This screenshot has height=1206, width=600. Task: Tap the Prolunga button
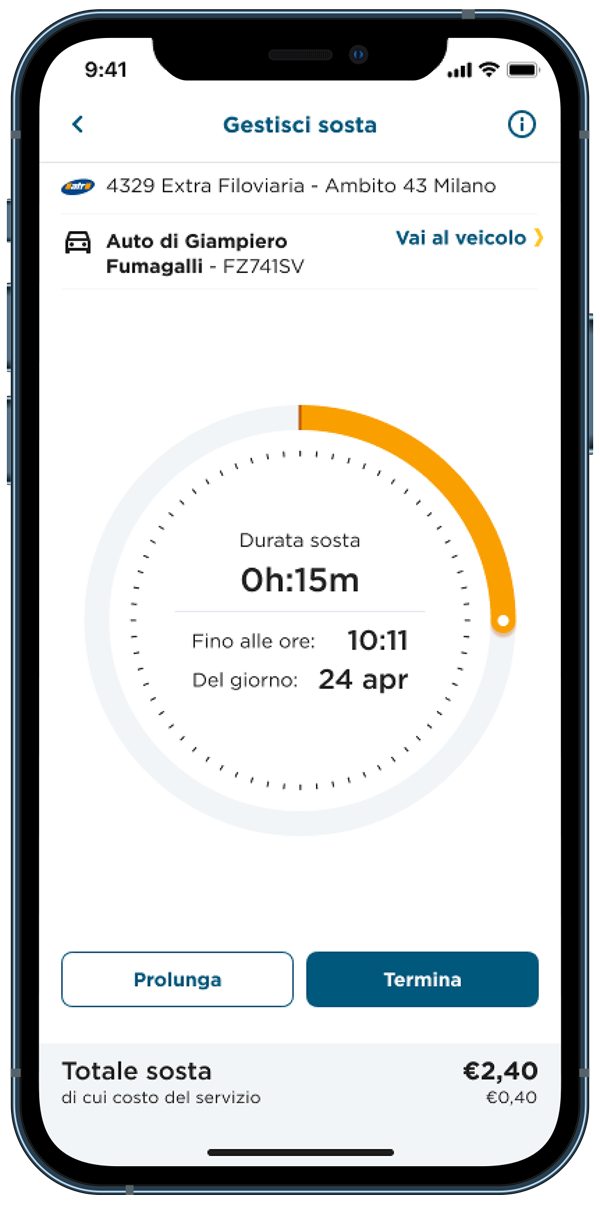[x=178, y=979]
